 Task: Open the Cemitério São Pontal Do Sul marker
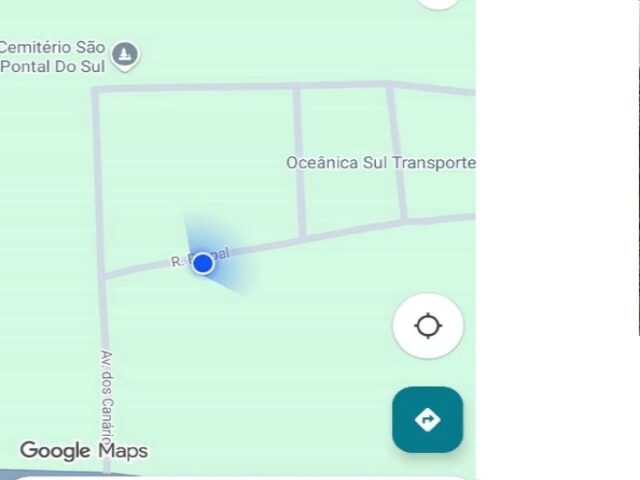(124, 55)
